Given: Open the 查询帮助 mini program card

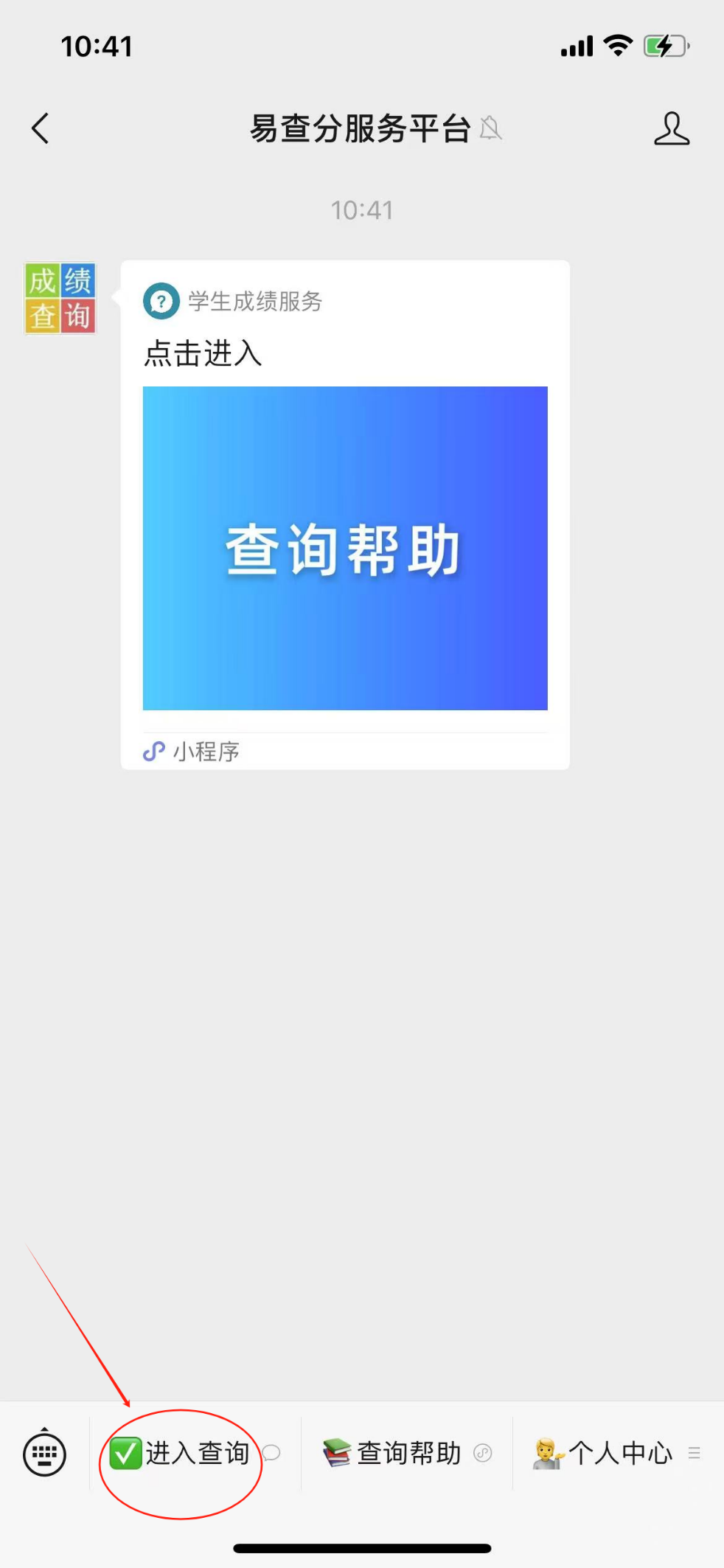Looking at the screenshot, I should pos(345,515).
